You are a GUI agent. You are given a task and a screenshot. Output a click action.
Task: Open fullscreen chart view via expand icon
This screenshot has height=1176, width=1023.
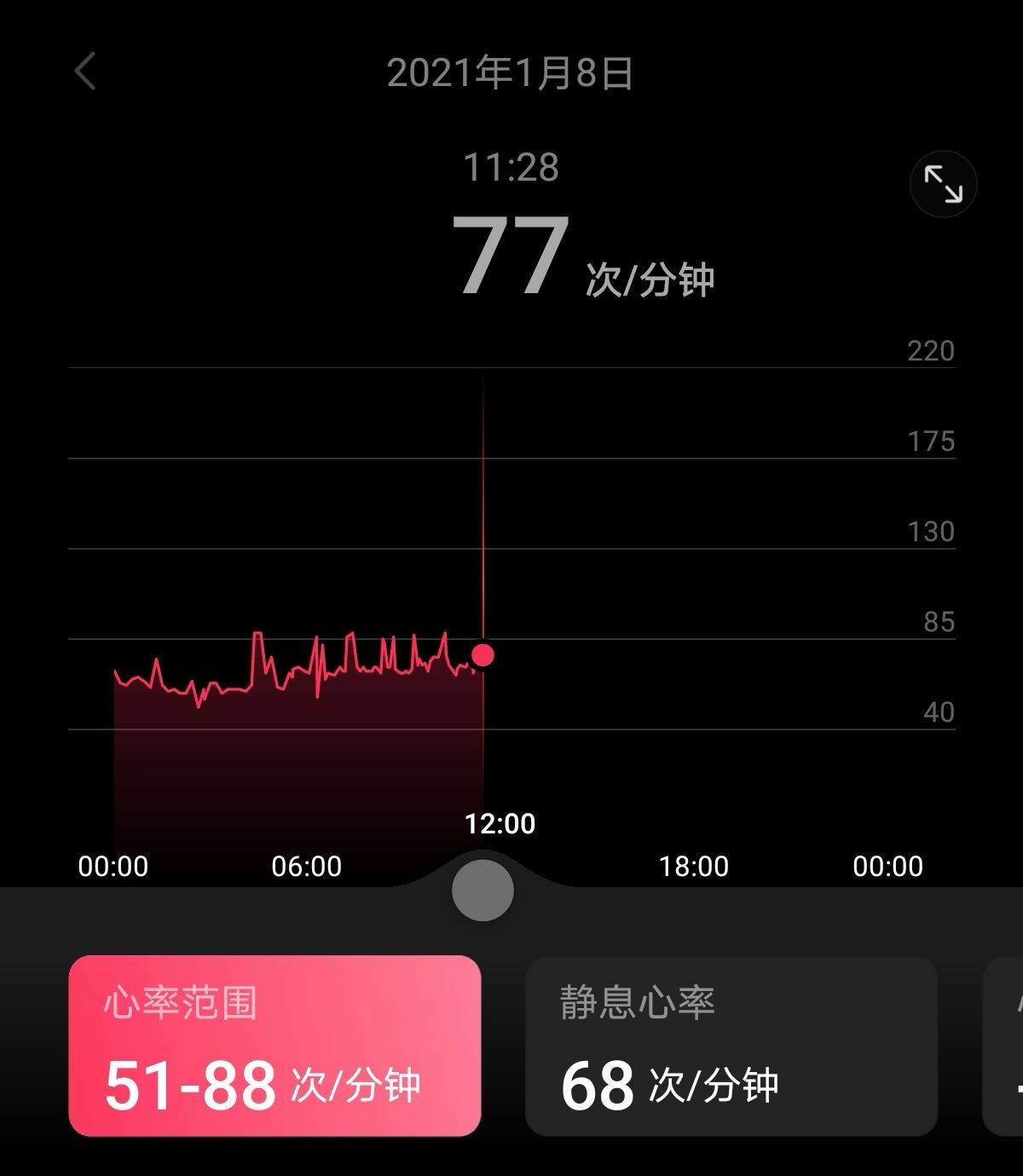click(x=943, y=183)
